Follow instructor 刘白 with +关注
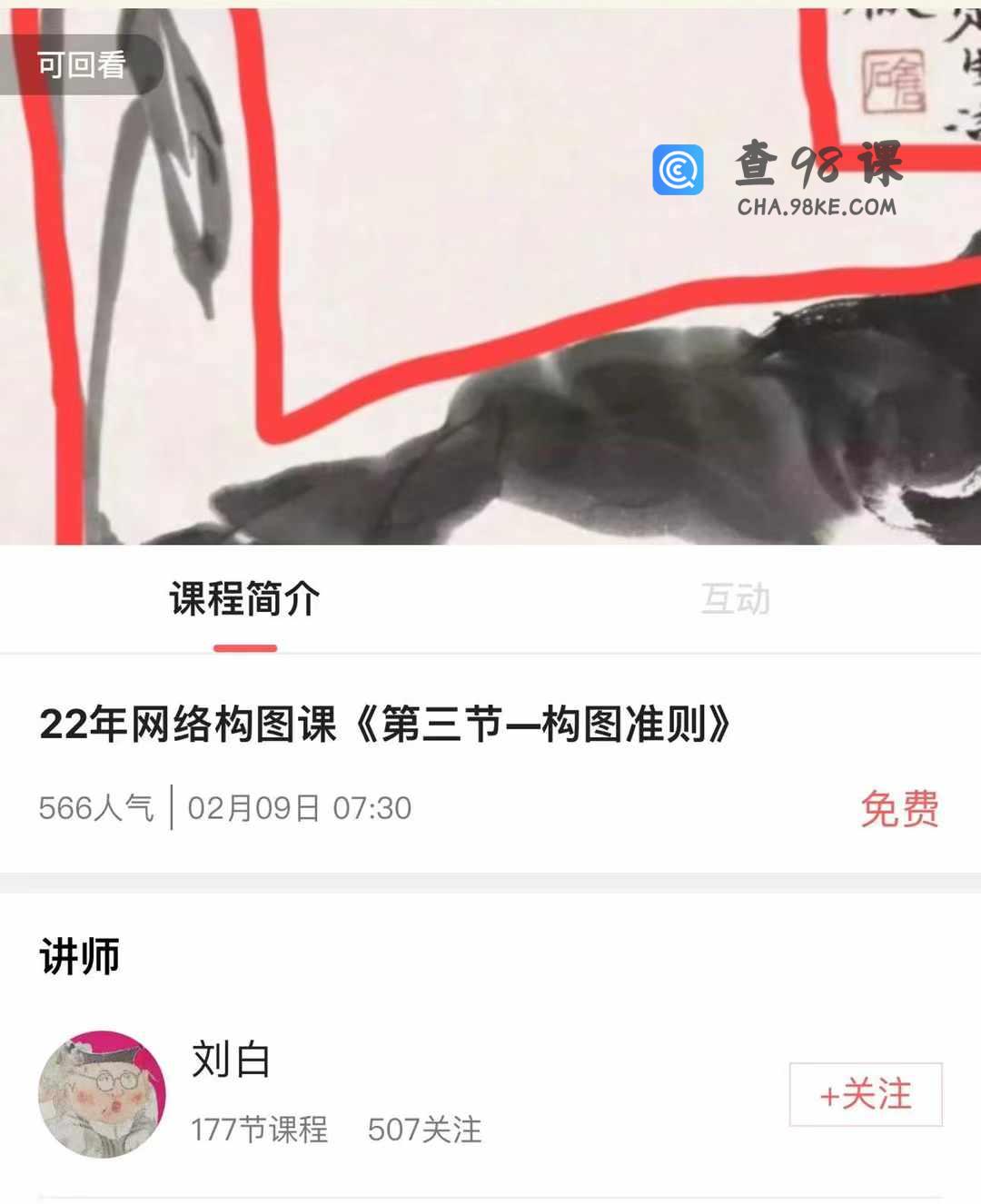The height and width of the screenshot is (1204, 981). pos(865,1094)
